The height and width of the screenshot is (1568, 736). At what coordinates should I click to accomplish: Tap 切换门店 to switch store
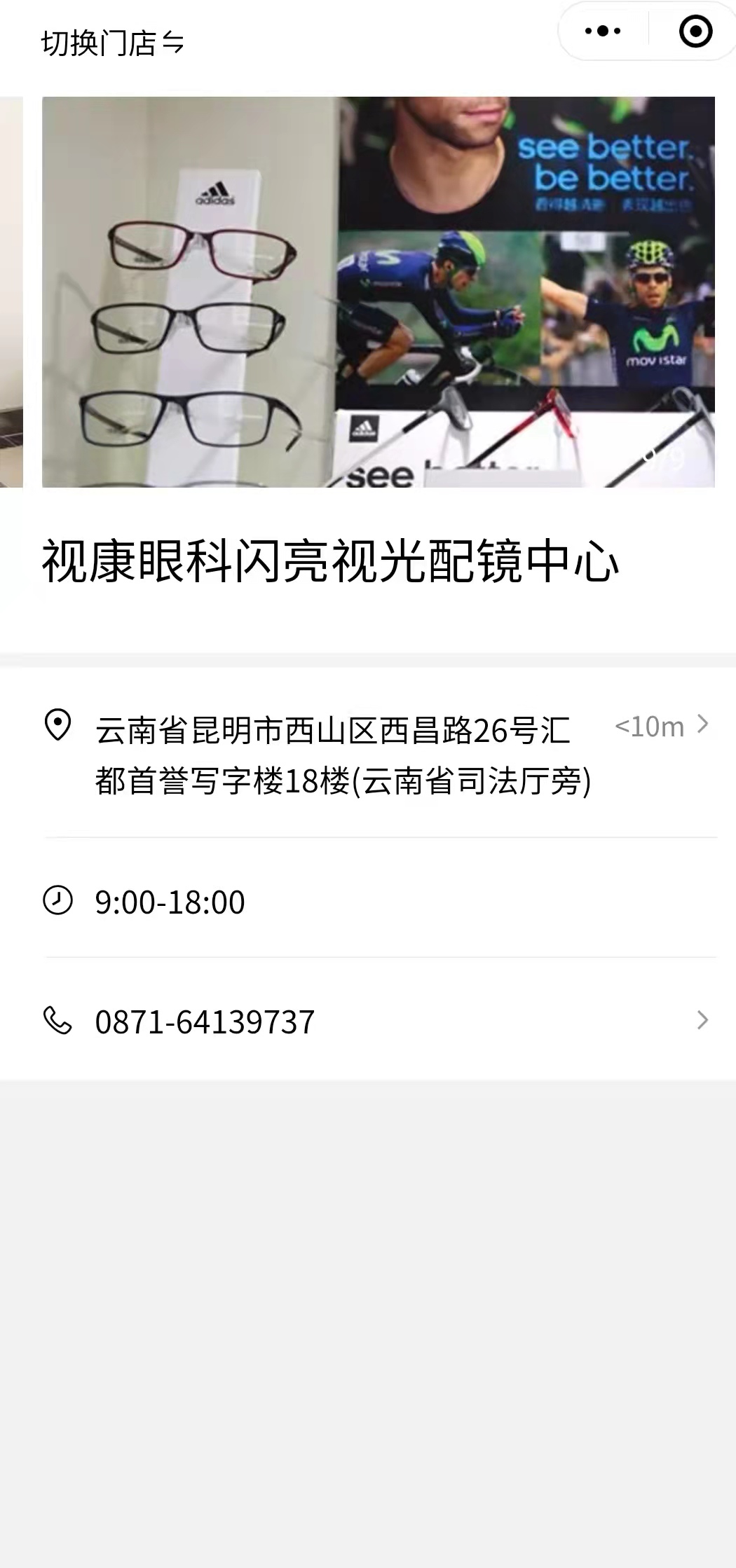click(x=112, y=43)
